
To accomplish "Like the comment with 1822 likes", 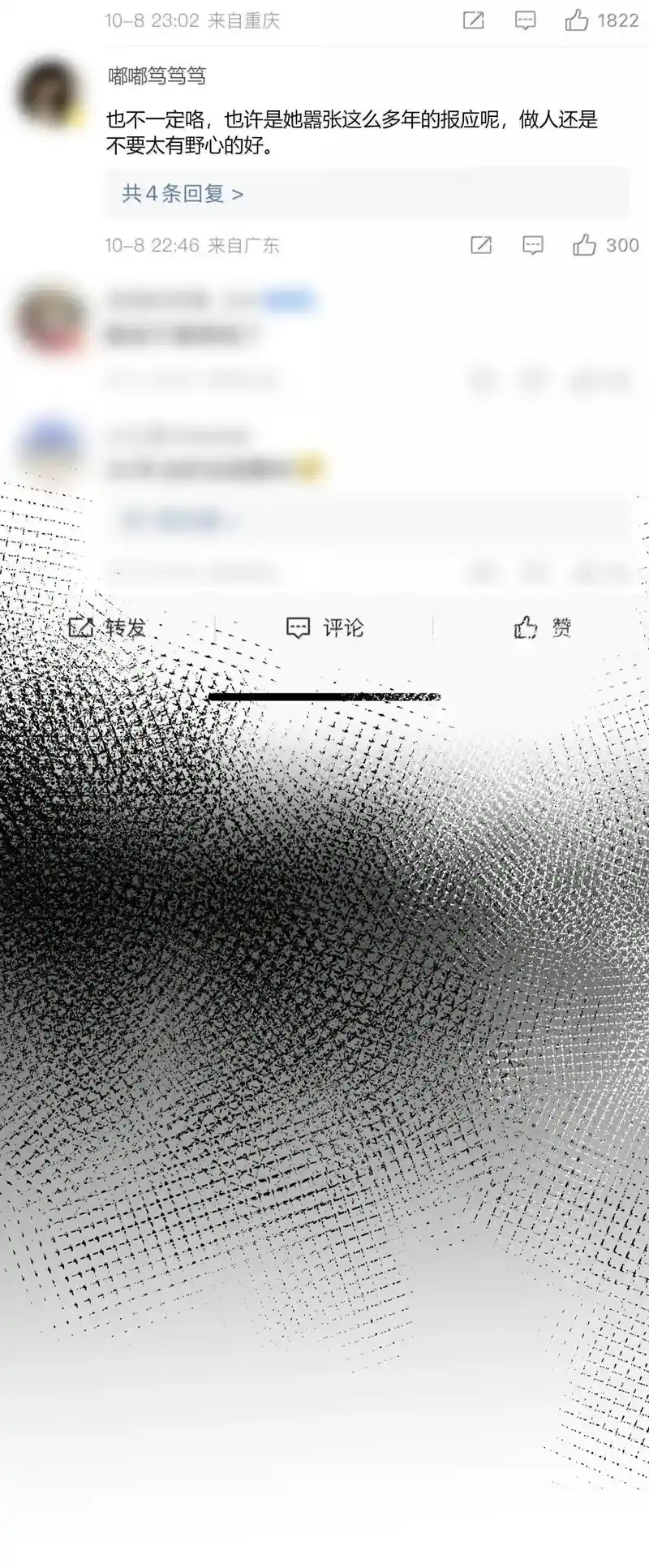I will (x=577, y=20).
